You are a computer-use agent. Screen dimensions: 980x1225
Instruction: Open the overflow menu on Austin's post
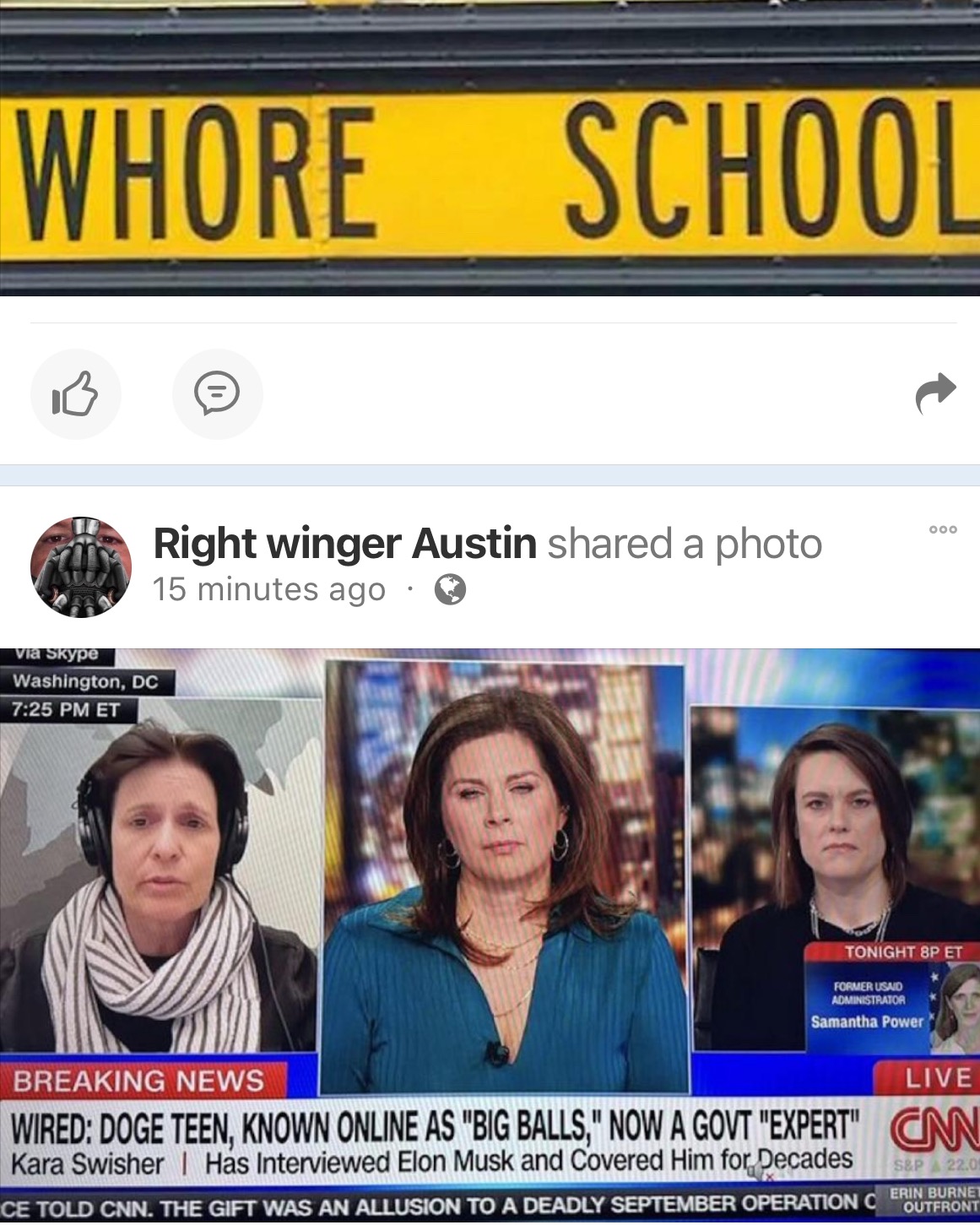tap(942, 529)
